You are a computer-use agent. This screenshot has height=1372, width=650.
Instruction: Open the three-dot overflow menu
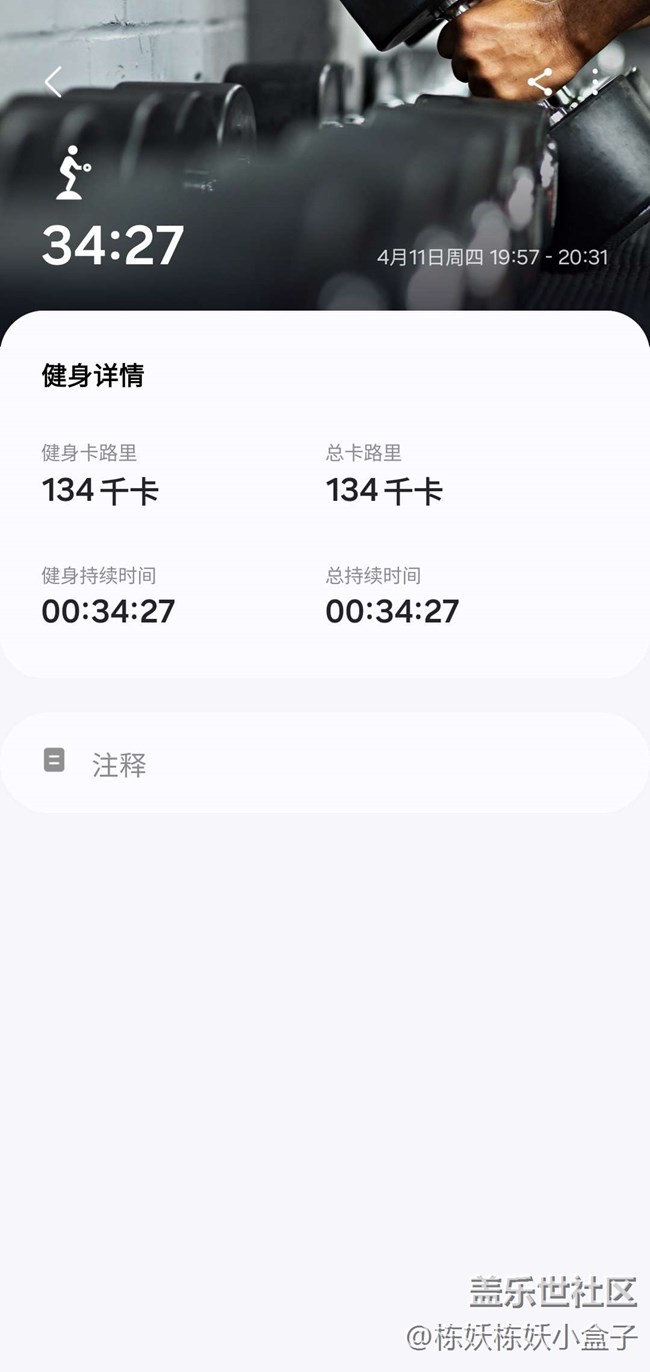point(596,82)
